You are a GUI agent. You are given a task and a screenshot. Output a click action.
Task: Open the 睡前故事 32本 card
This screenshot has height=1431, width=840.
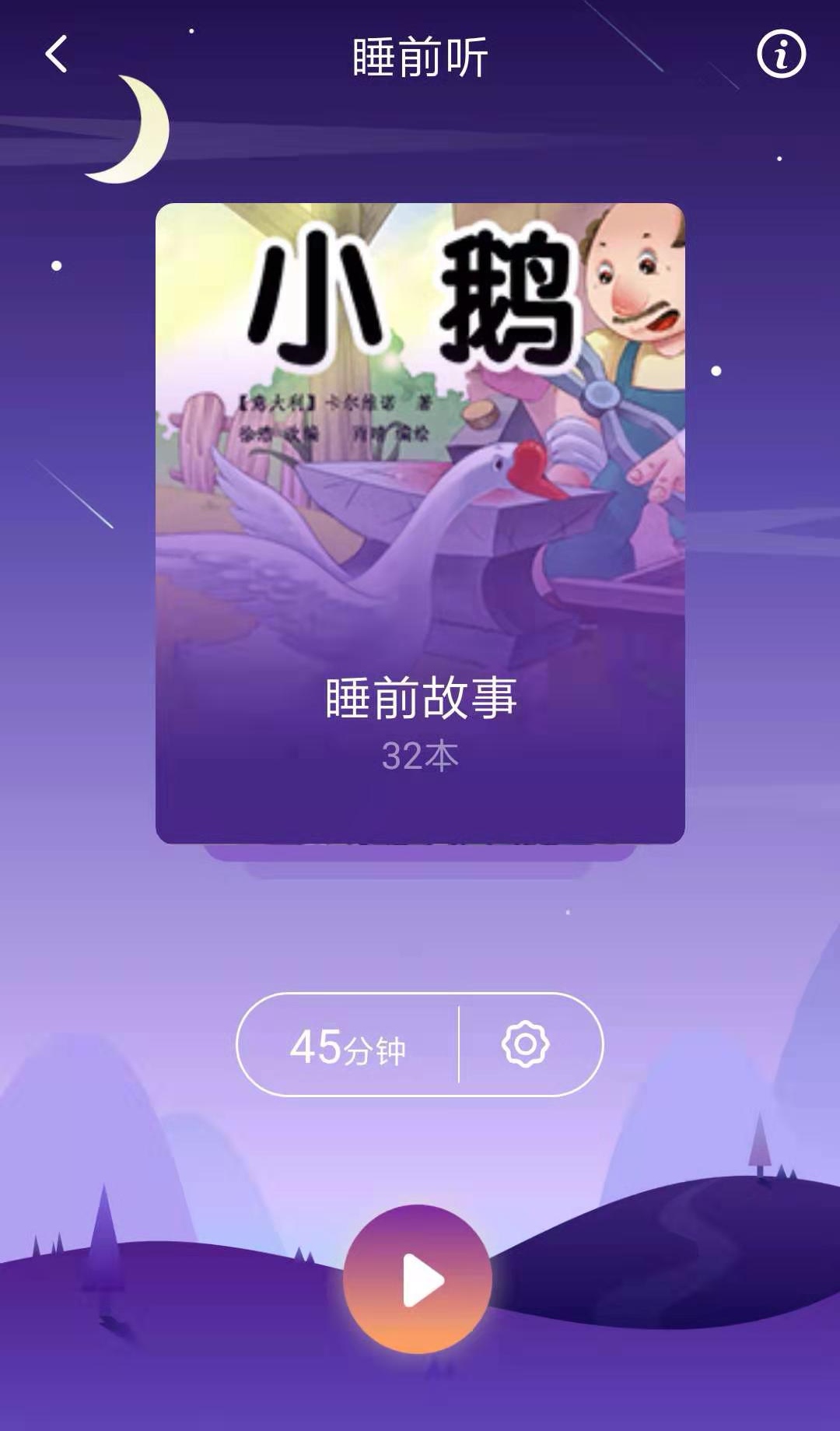pos(420,523)
